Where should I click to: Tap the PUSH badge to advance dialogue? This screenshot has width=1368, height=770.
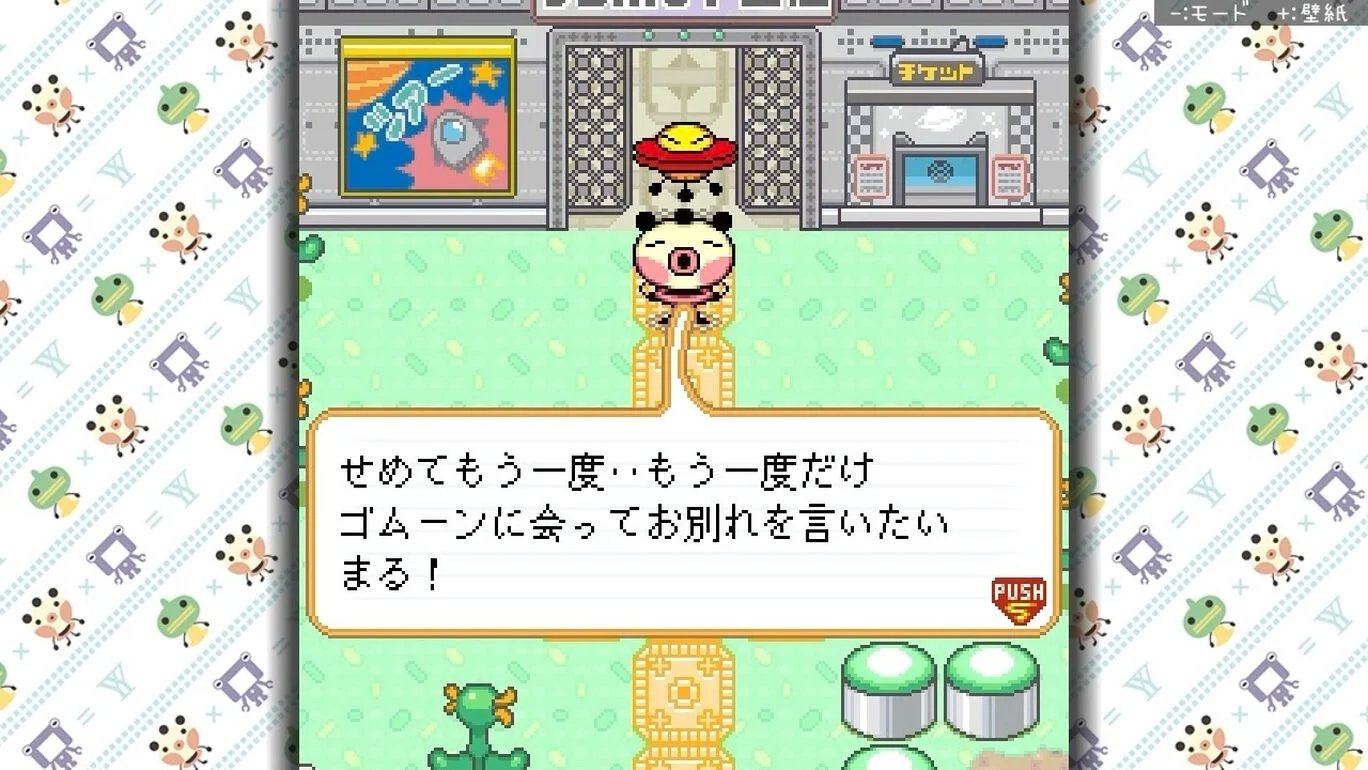click(1018, 600)
